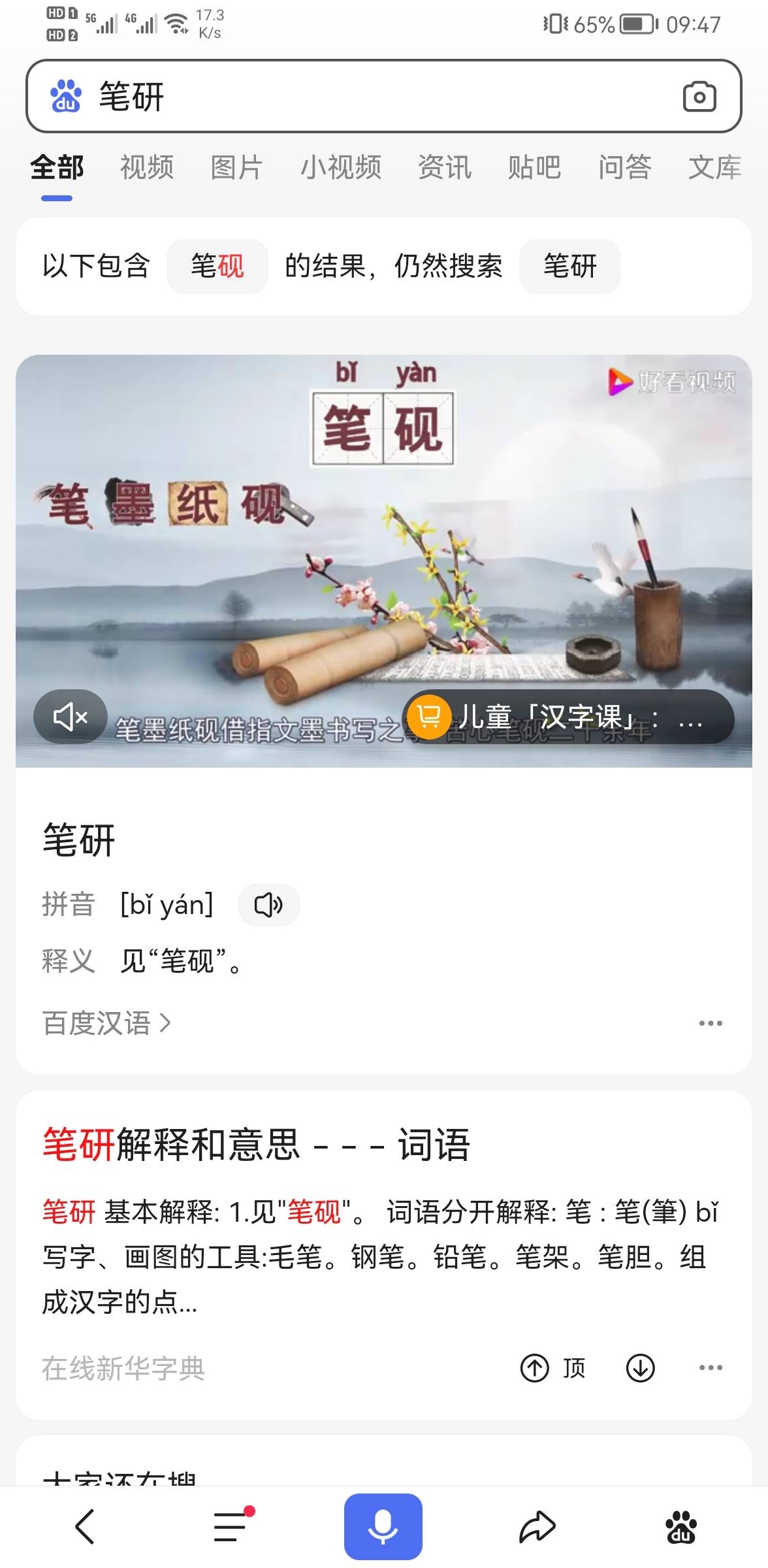The width and height of the screenshot is (768, 1568).
Task: Open the 百度汉语 source link
Action: tap(106, 1023)
